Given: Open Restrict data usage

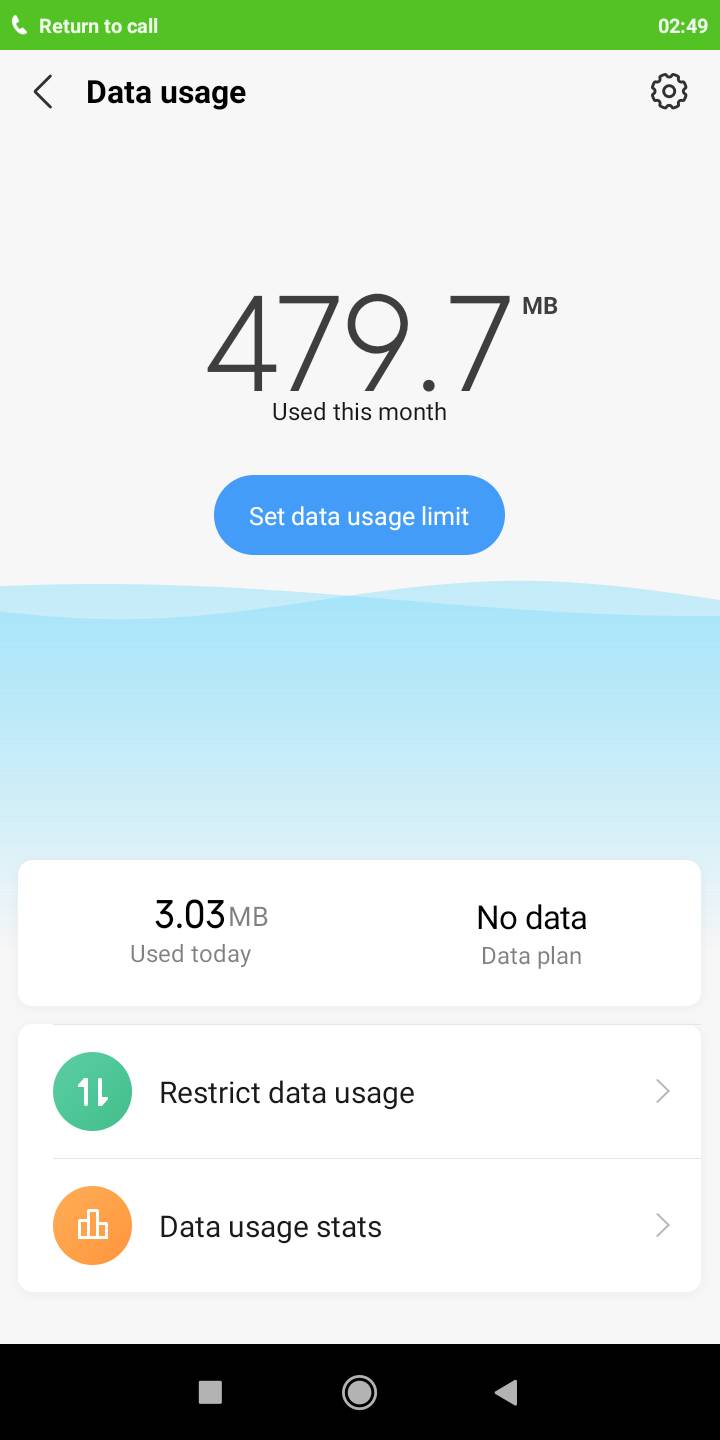Looking at the screenshot, I should click(360, 1092).
